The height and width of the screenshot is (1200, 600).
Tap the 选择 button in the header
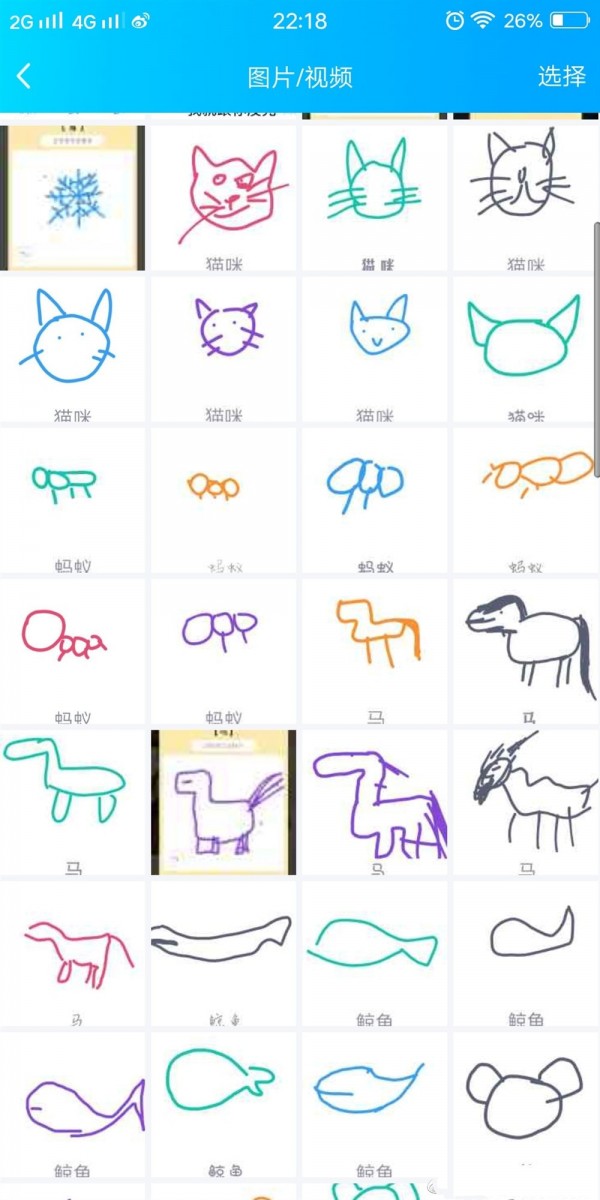click(x=561, y=76)
